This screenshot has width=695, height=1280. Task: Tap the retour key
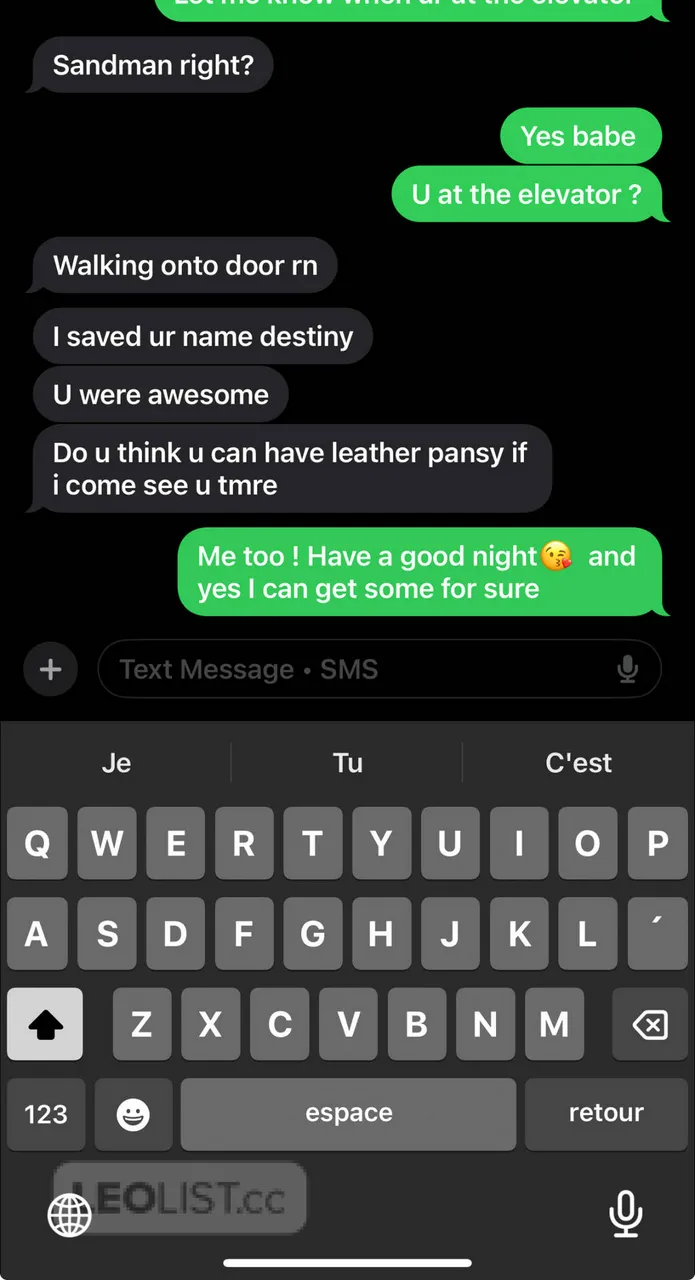tap(605, 1114)
